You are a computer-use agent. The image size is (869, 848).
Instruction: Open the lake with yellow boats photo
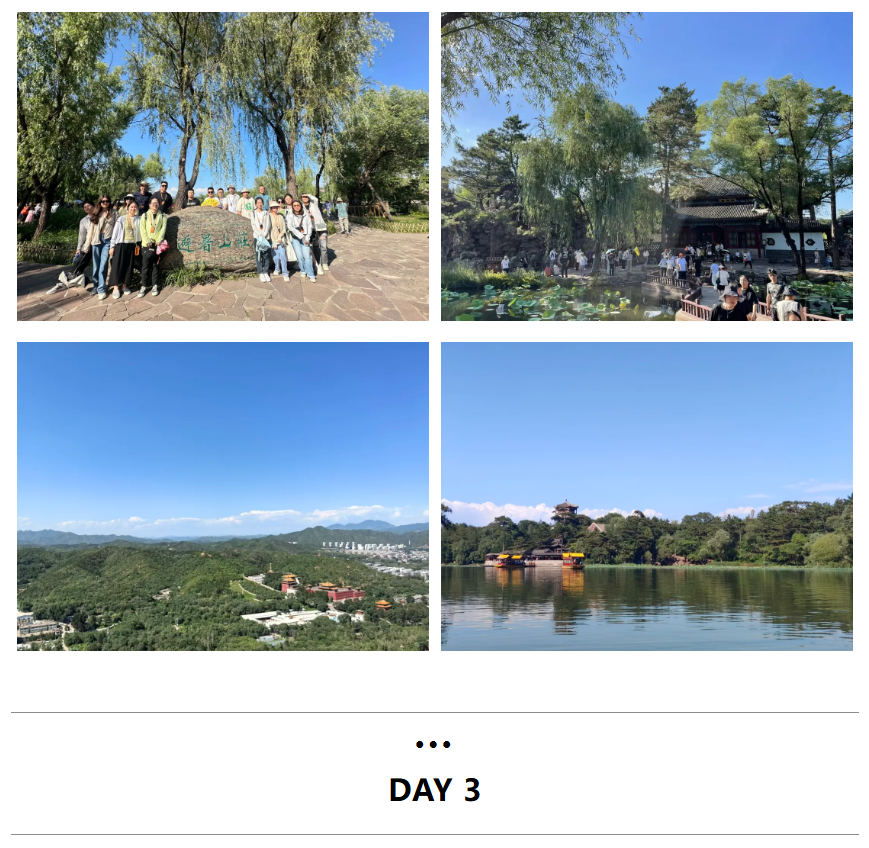[646, 496]
